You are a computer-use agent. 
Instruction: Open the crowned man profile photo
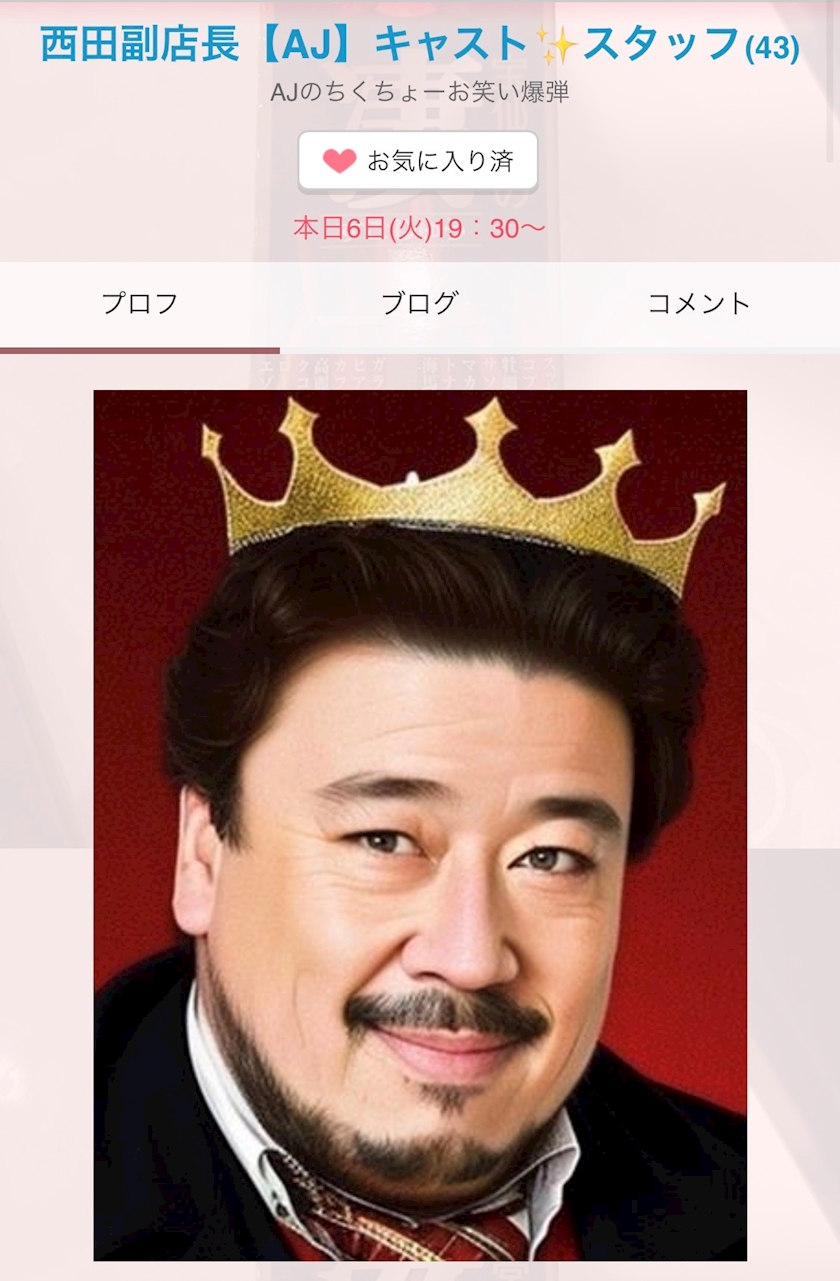click(x=420, y=825)
